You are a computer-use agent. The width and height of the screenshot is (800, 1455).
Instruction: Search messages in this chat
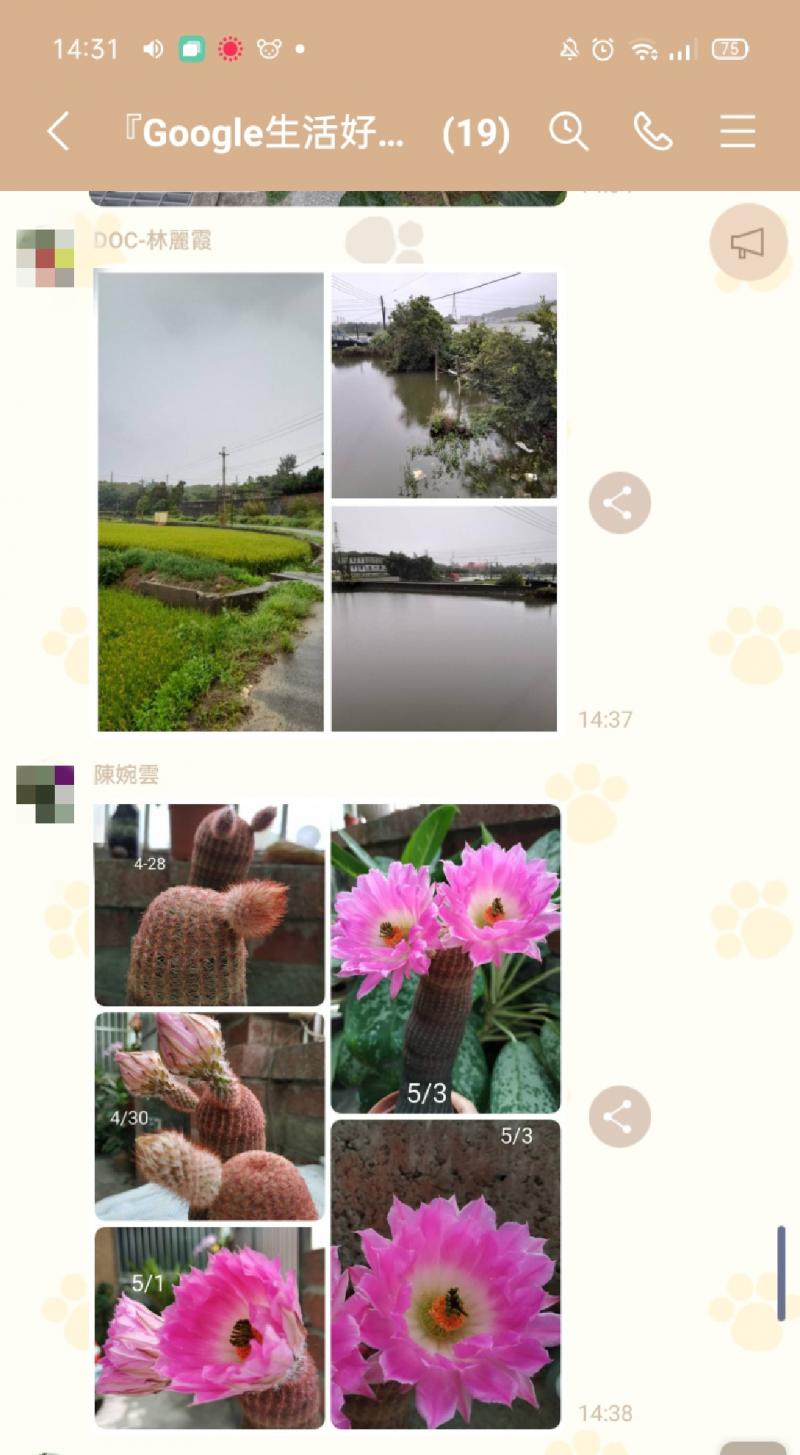(x=569, y=132)
